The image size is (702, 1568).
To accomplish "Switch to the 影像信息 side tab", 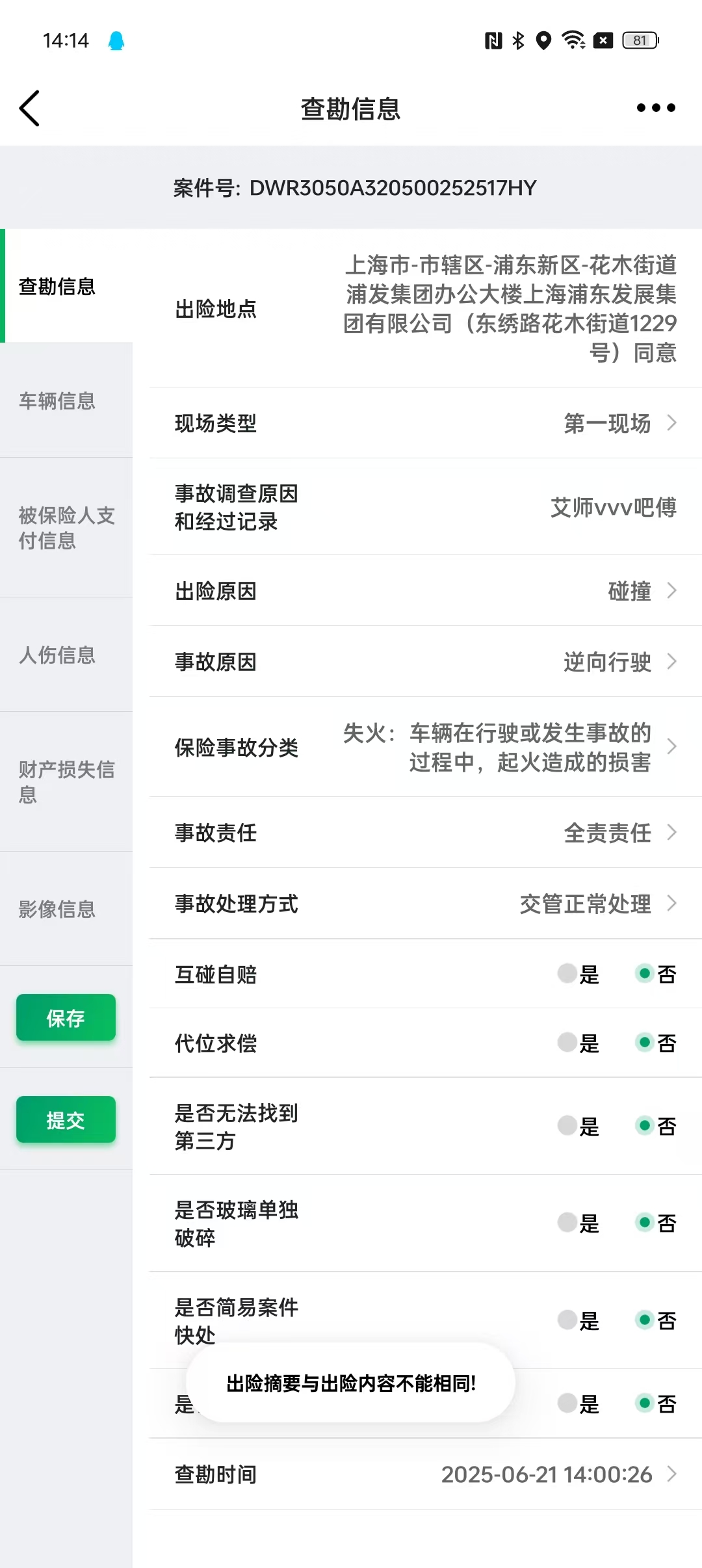I will tap(66, 909).
